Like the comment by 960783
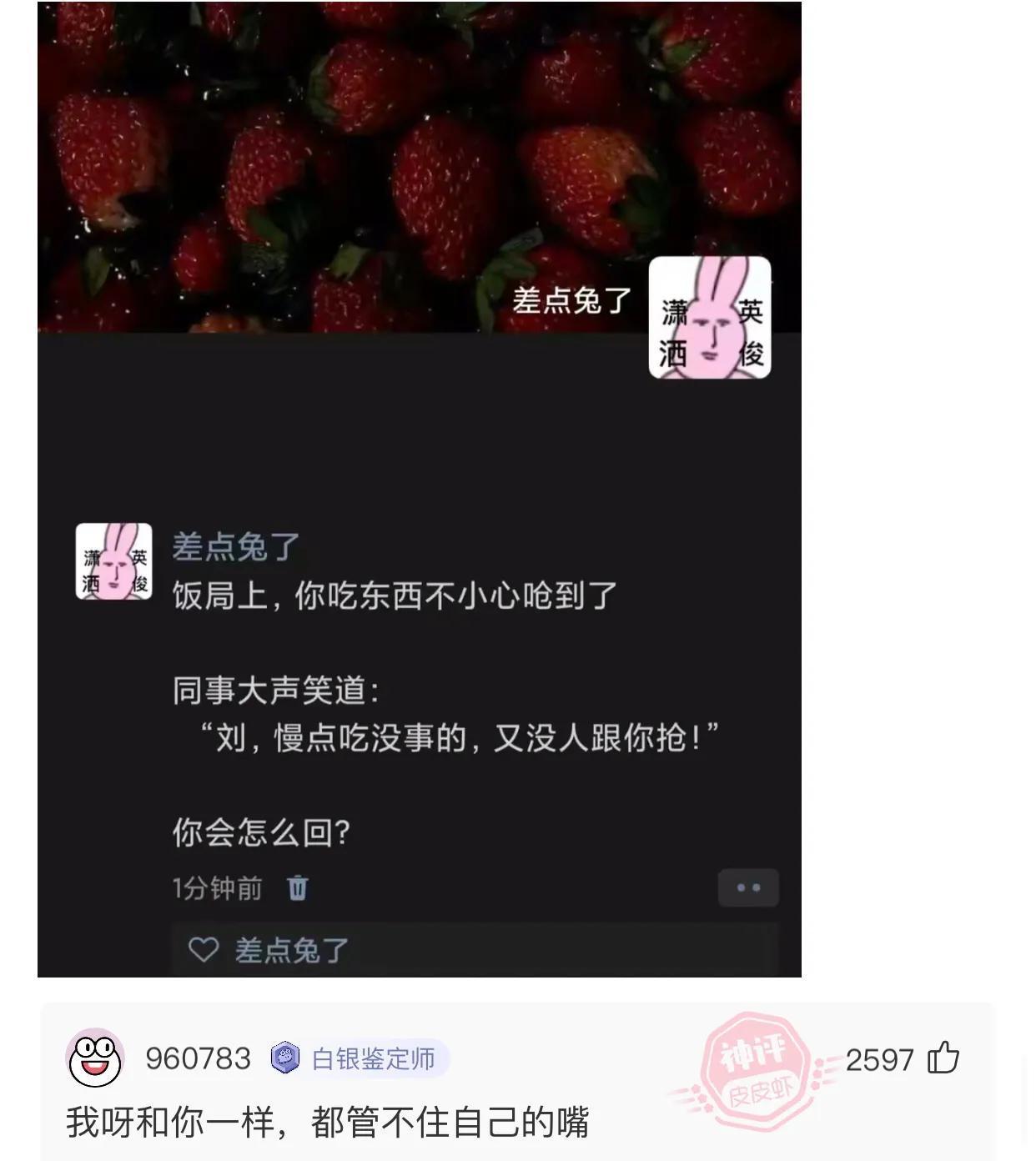This screenshot has width=1036, height=1161. [x=943, y=1058]
